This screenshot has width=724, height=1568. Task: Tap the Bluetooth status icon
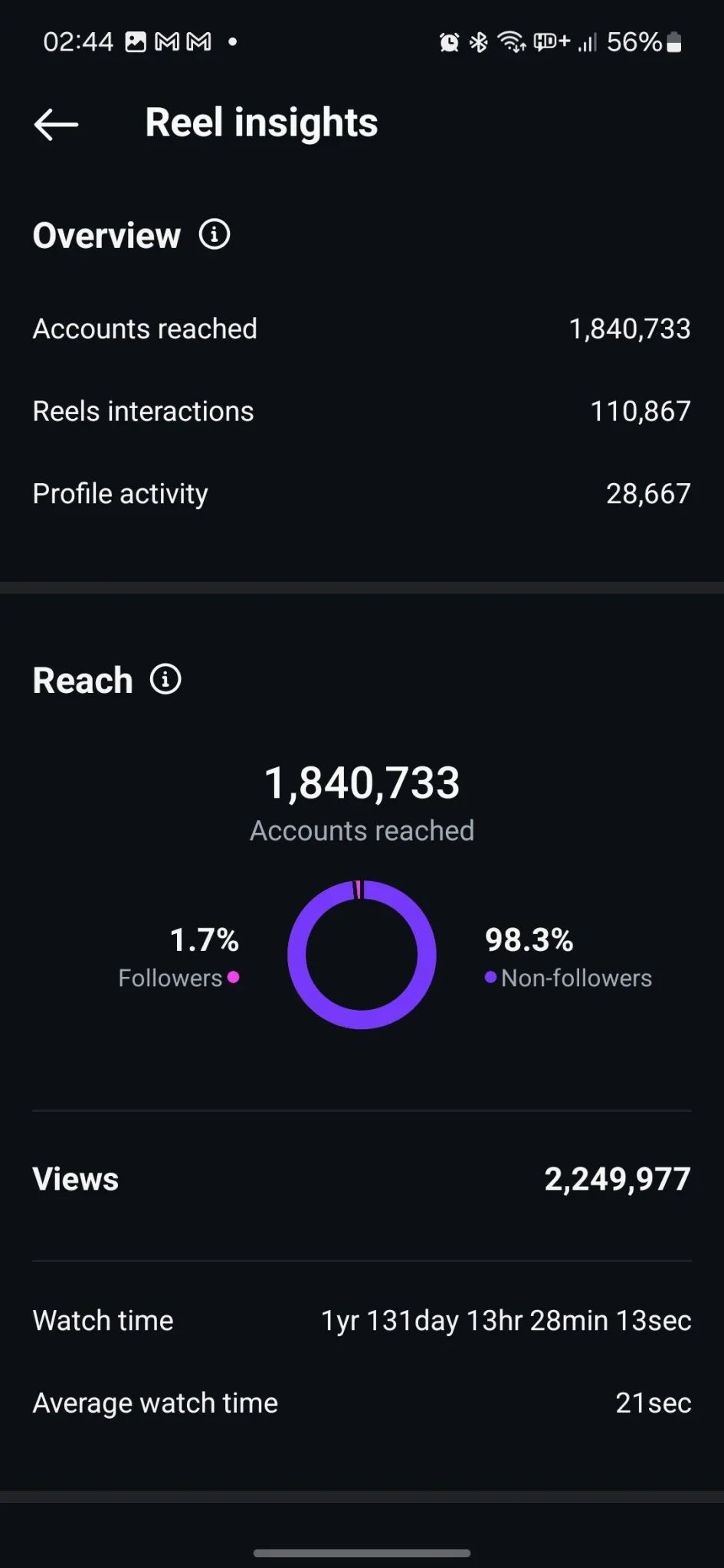pos(477,42)
